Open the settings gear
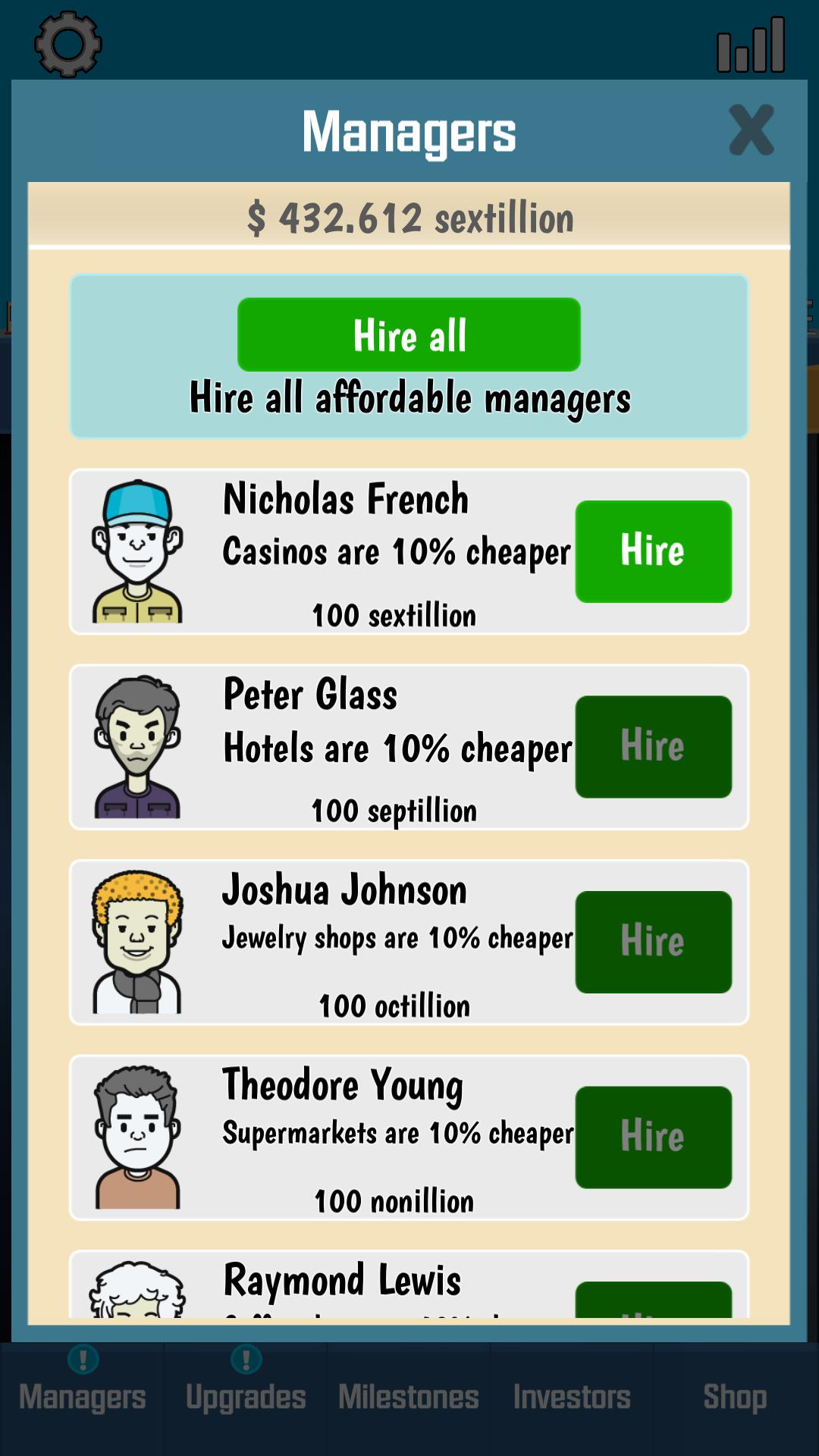Image resolution: width=819 pixels, height=1456 pixels. click(68, 44)
